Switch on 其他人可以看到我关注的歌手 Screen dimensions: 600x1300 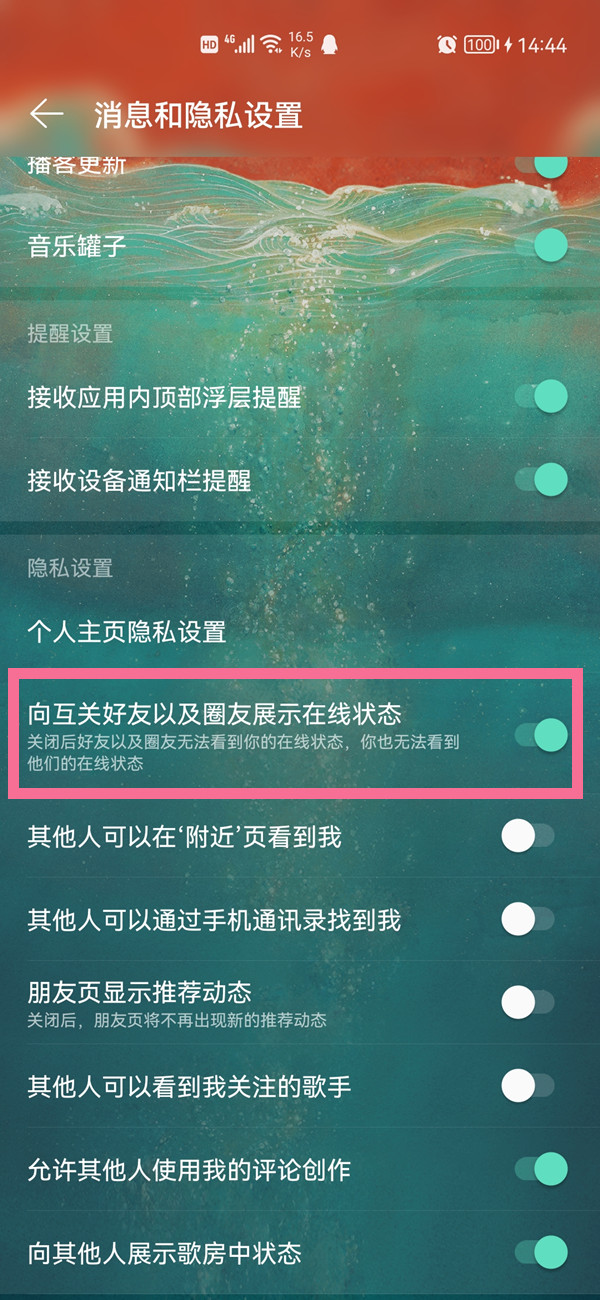coord(527,1085)
